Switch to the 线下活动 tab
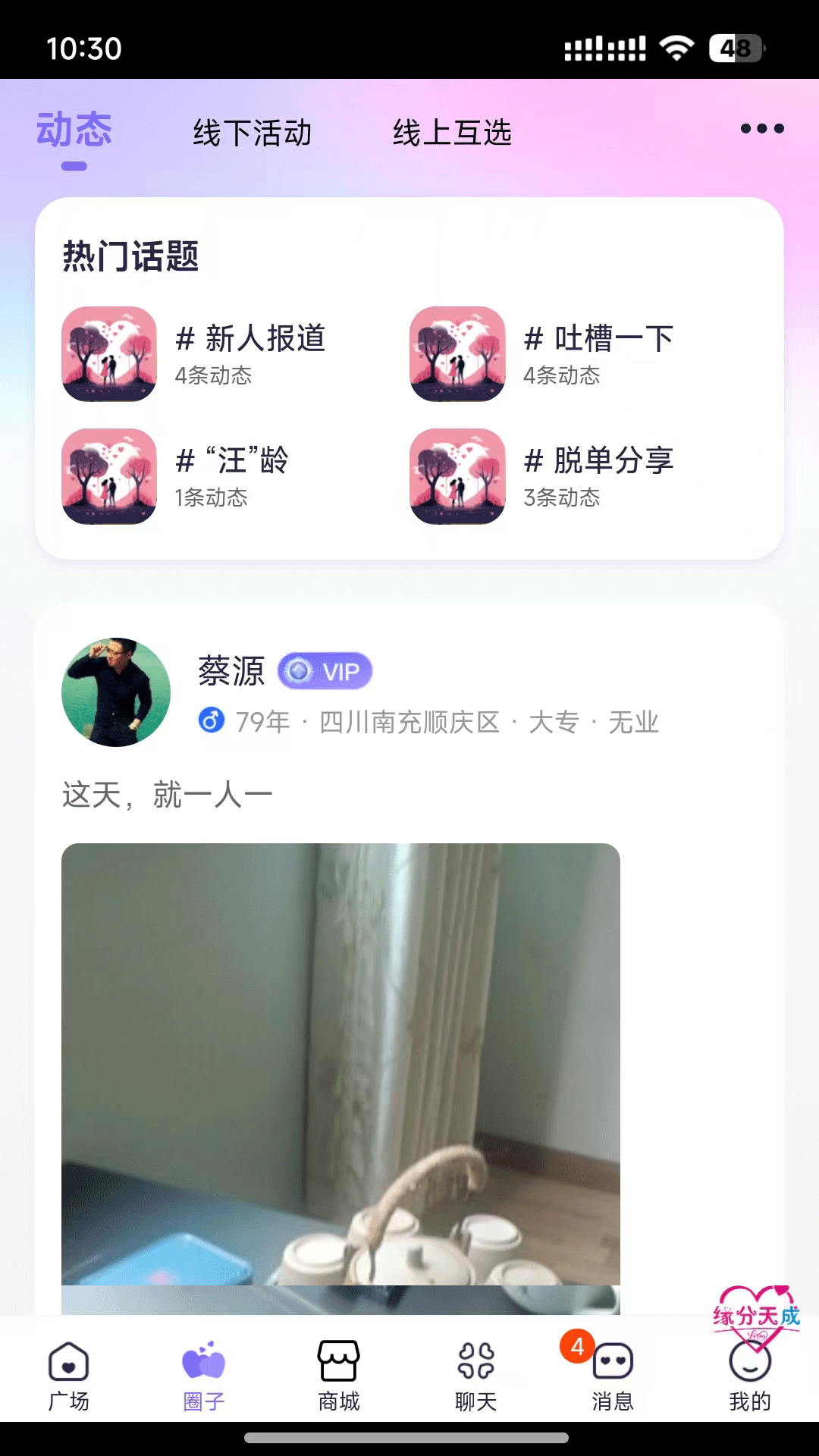The width and height of the screenshot is (819, 1456). (253, 132)
